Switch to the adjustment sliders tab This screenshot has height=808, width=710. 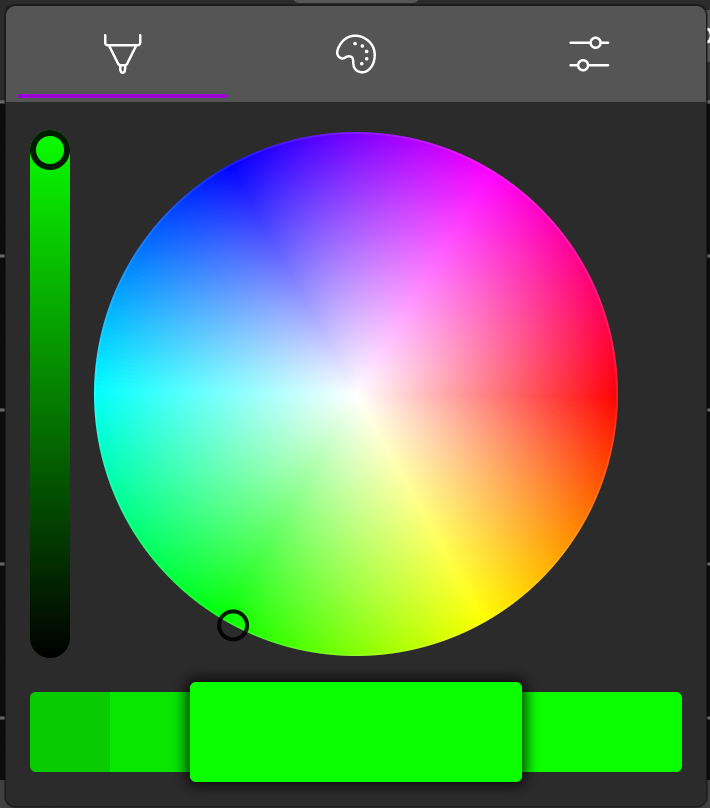(x=588, y=54)
